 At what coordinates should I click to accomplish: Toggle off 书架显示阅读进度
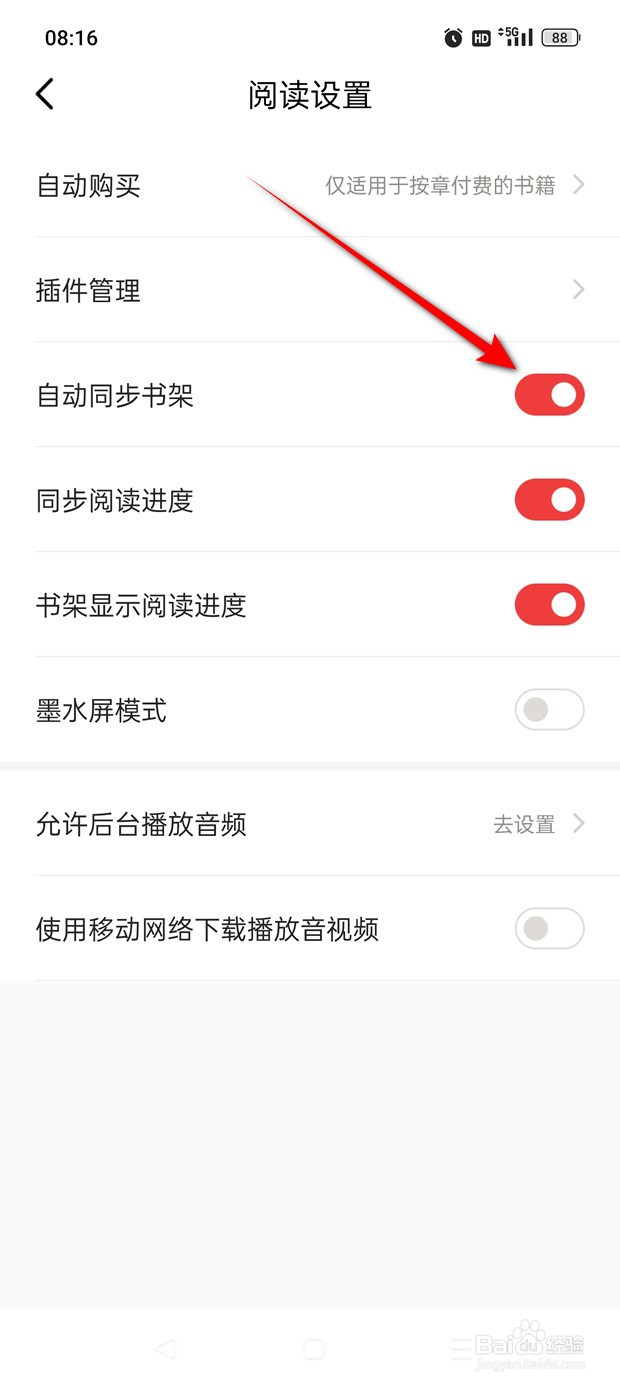click(x=549, y=605)
